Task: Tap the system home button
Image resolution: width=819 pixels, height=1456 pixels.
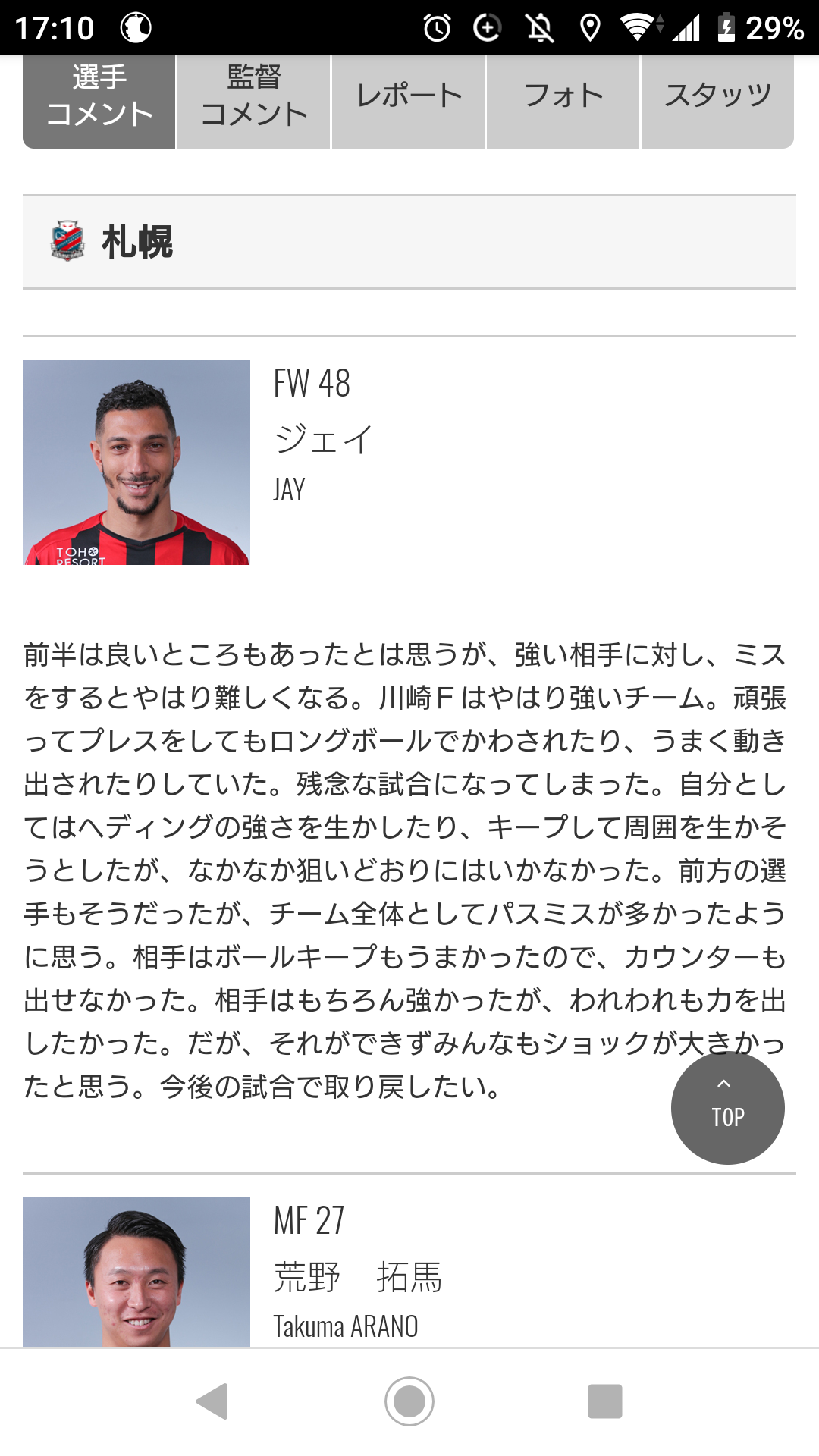Action: click(409, 1401)
